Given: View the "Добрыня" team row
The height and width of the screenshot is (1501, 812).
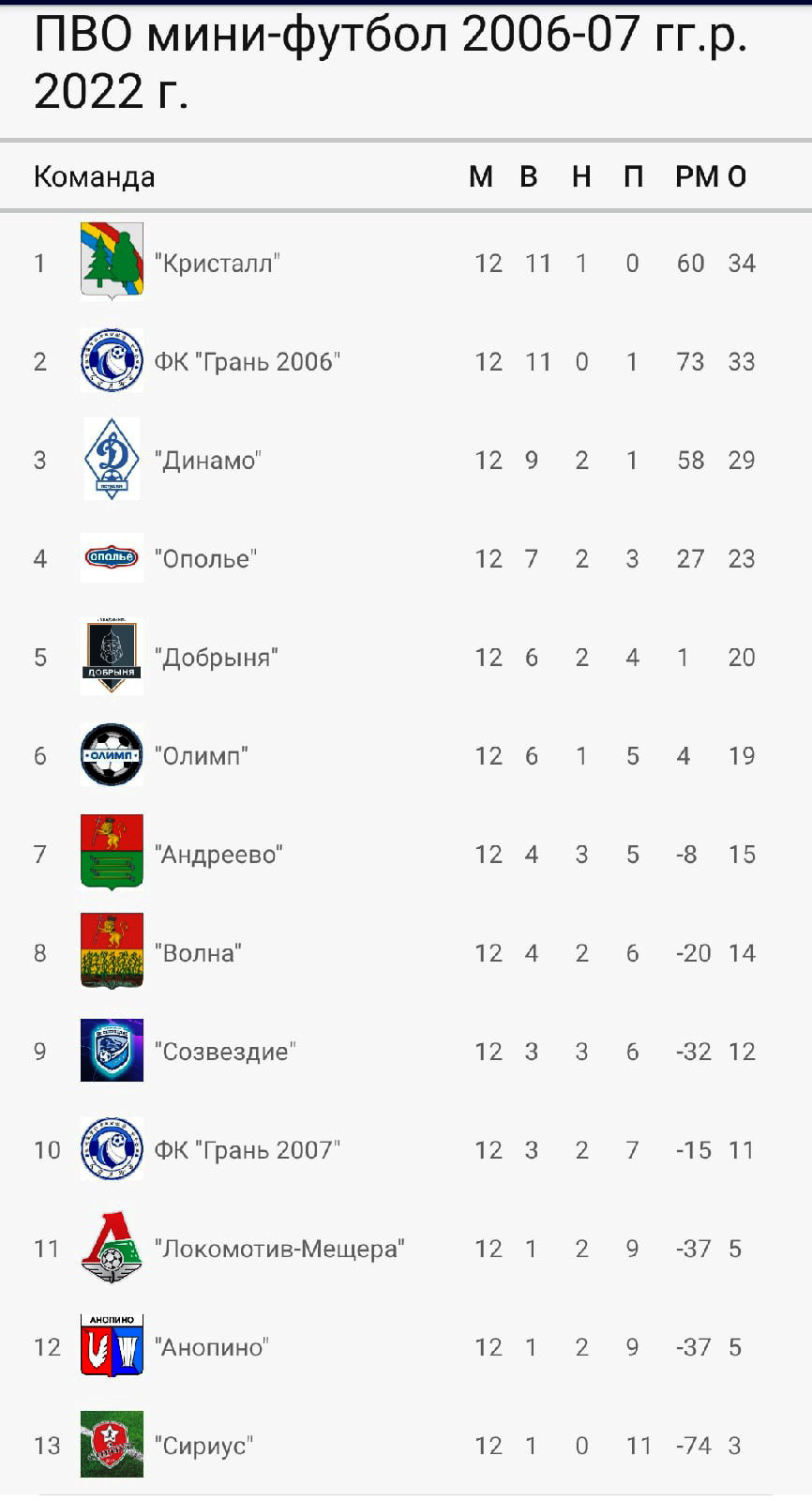Looking at the screenshot, I should click(406, 657).
